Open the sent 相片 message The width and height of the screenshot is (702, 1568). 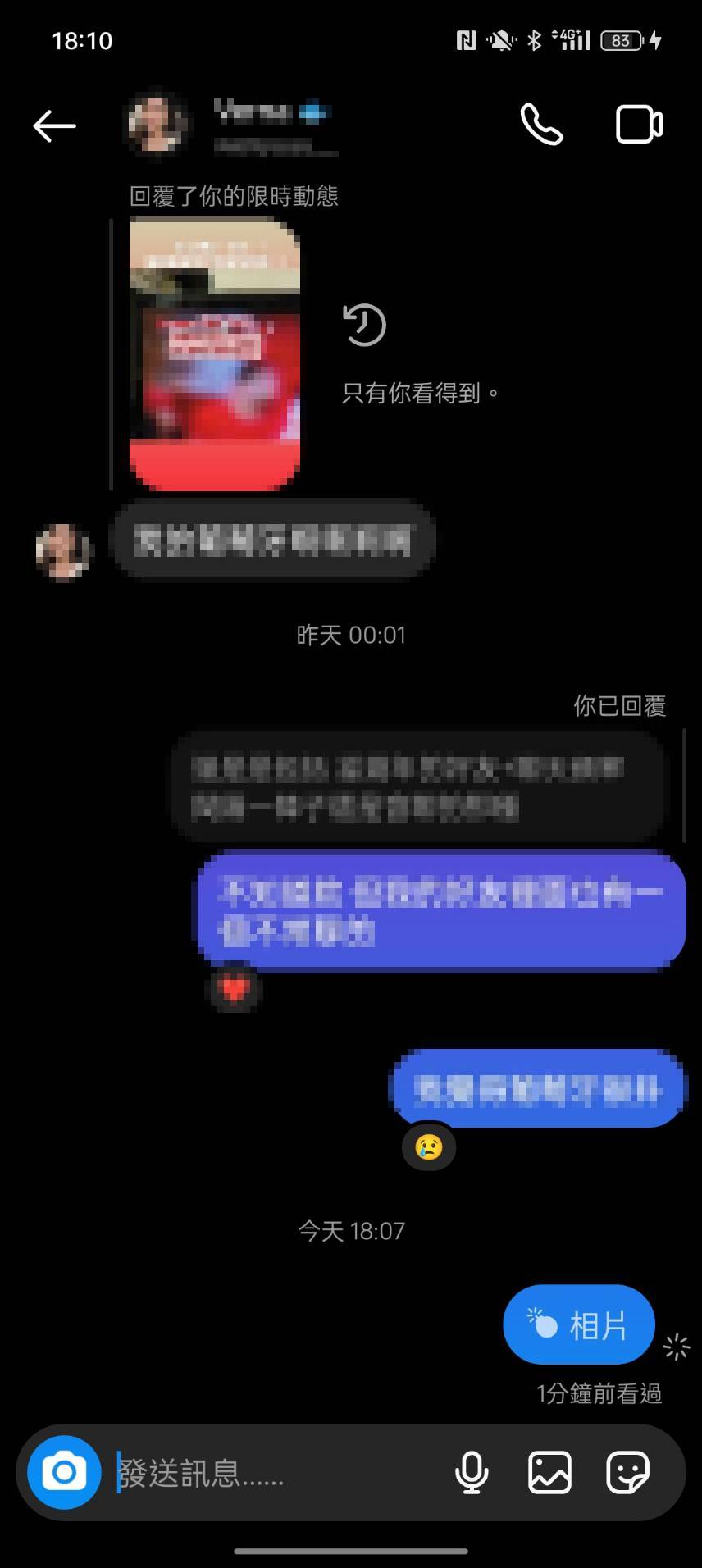click(x=579, y=1324)
